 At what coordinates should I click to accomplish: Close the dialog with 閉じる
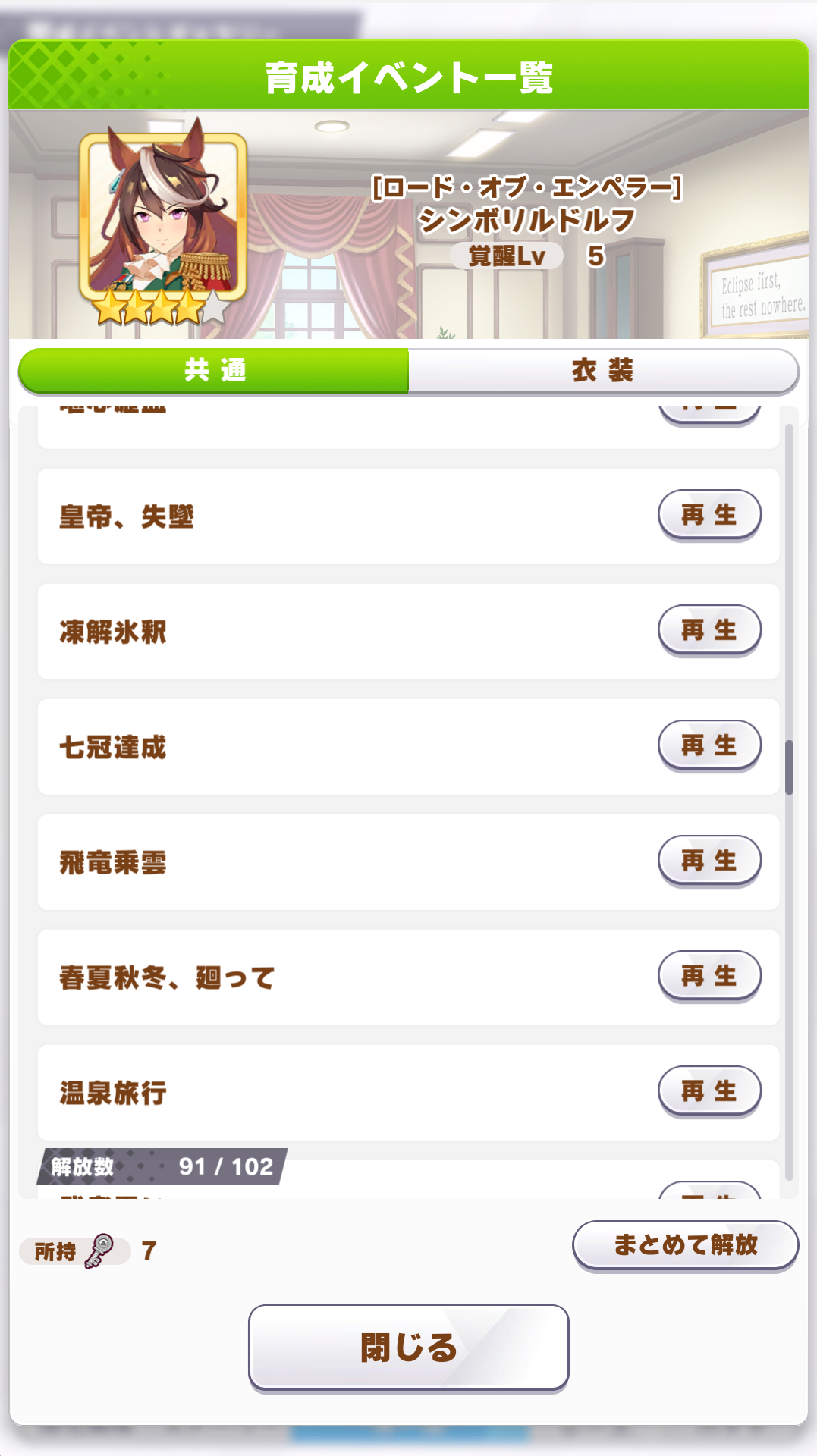point(408,1348)
